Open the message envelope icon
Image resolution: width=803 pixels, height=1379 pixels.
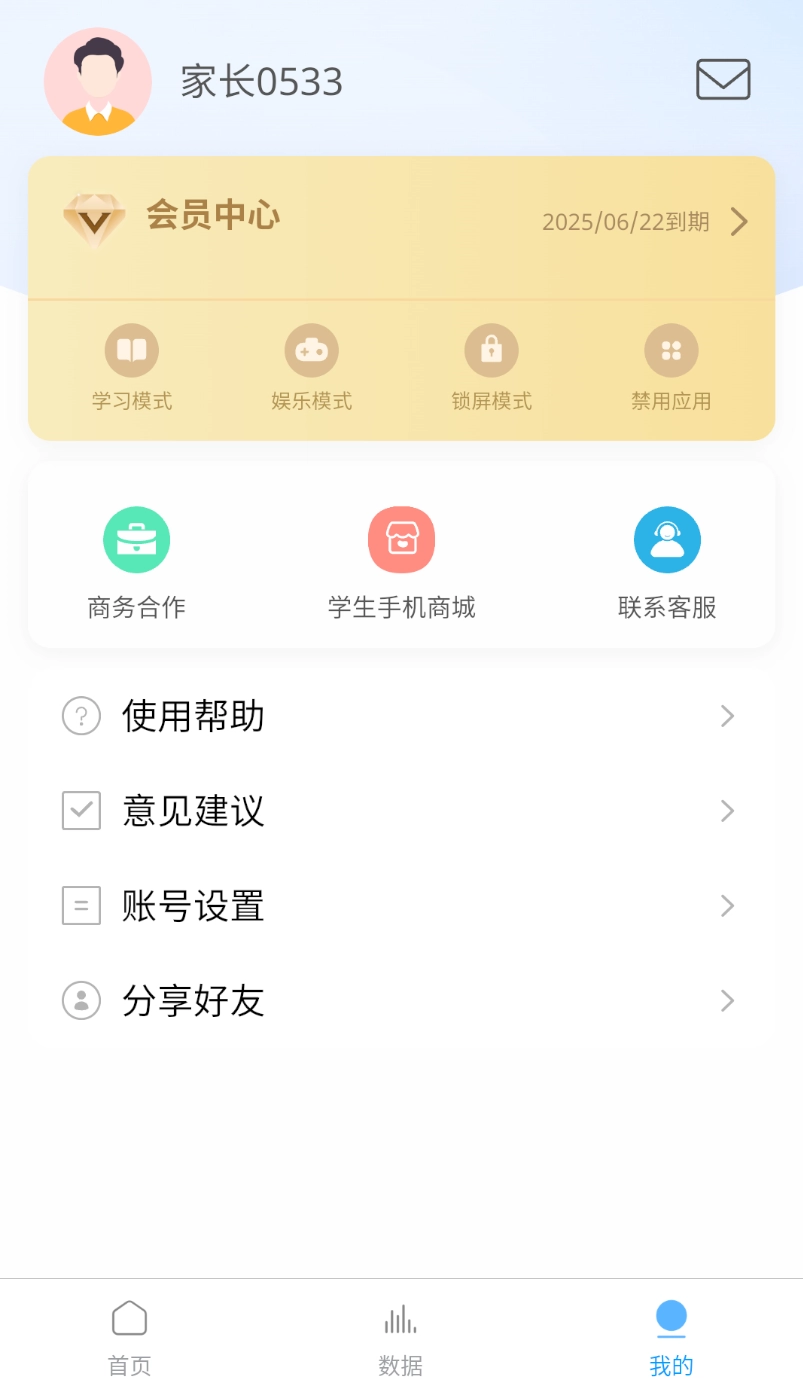point(722,79)
